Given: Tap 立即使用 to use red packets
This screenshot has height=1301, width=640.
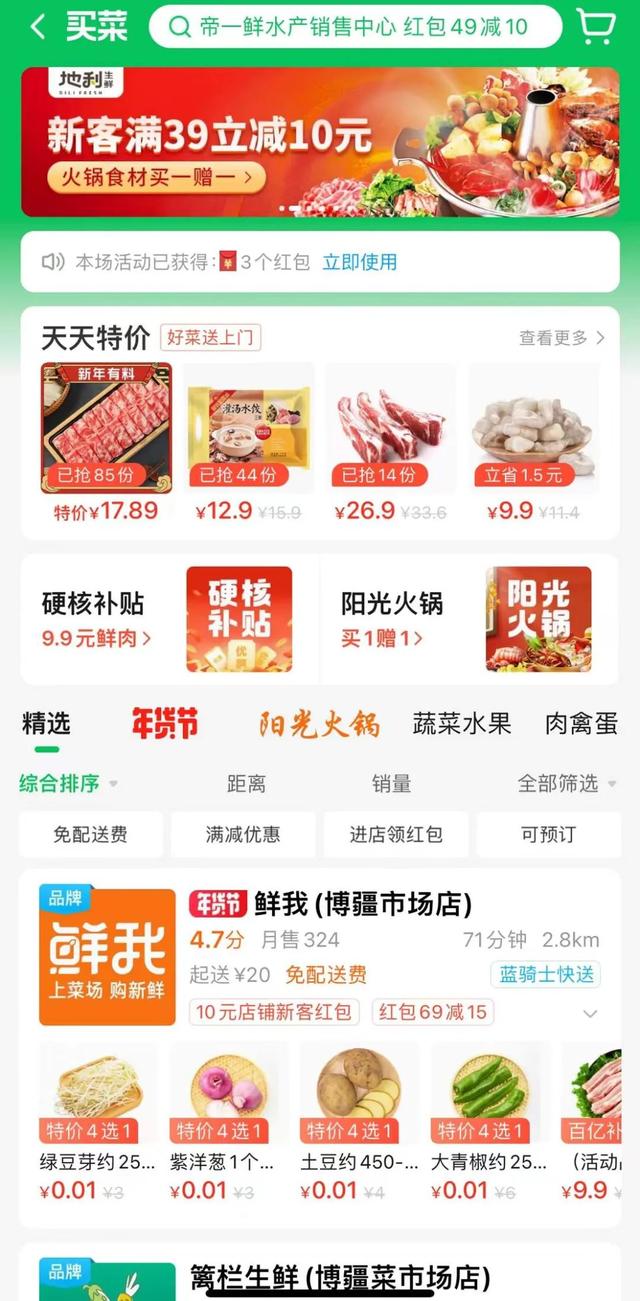Looking at the screenshot, I should 359,262.
